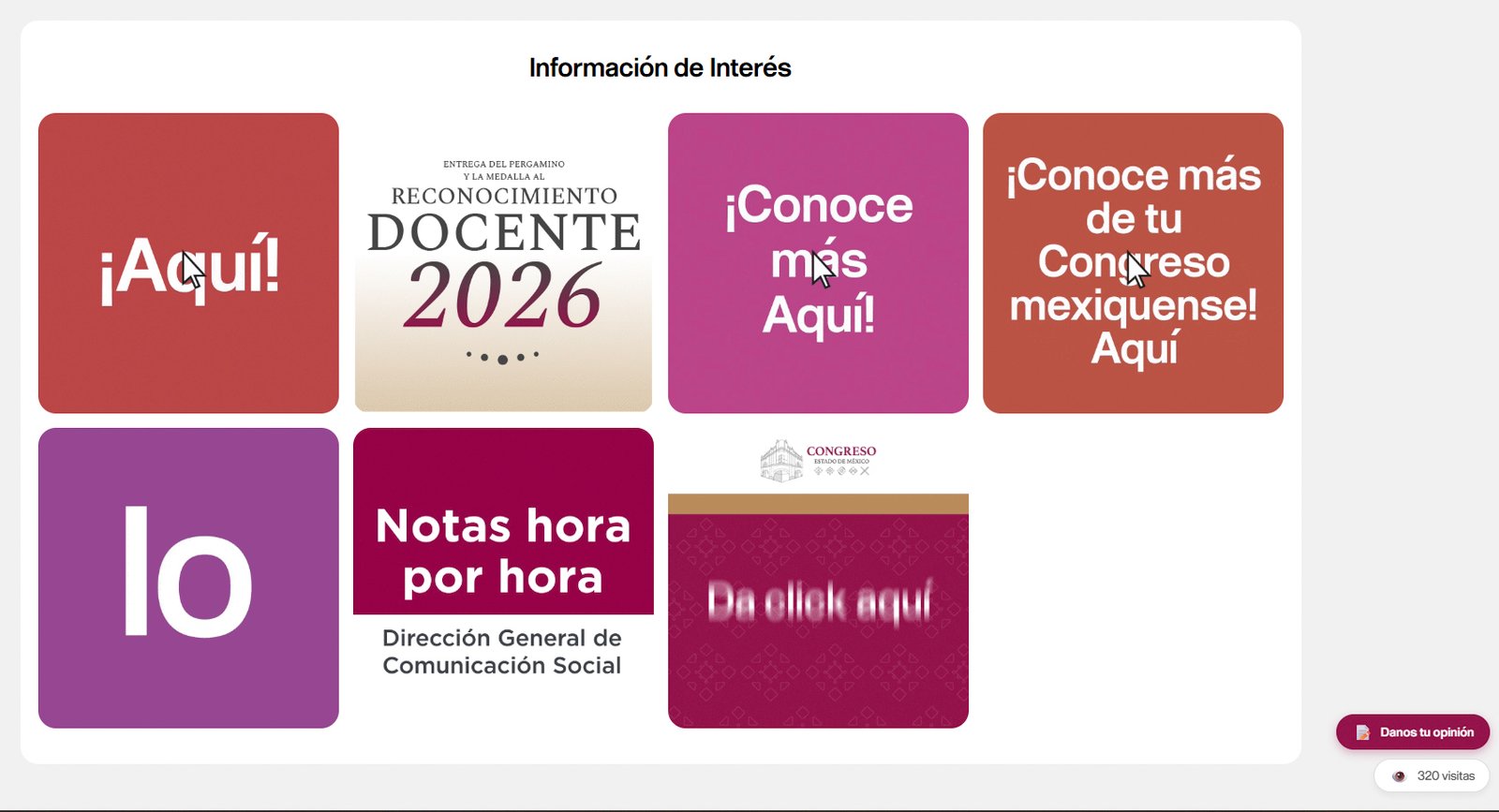Screen dimensions: 1499x812
Task: Select the purple "lo" tile
Action: point(188,578)
